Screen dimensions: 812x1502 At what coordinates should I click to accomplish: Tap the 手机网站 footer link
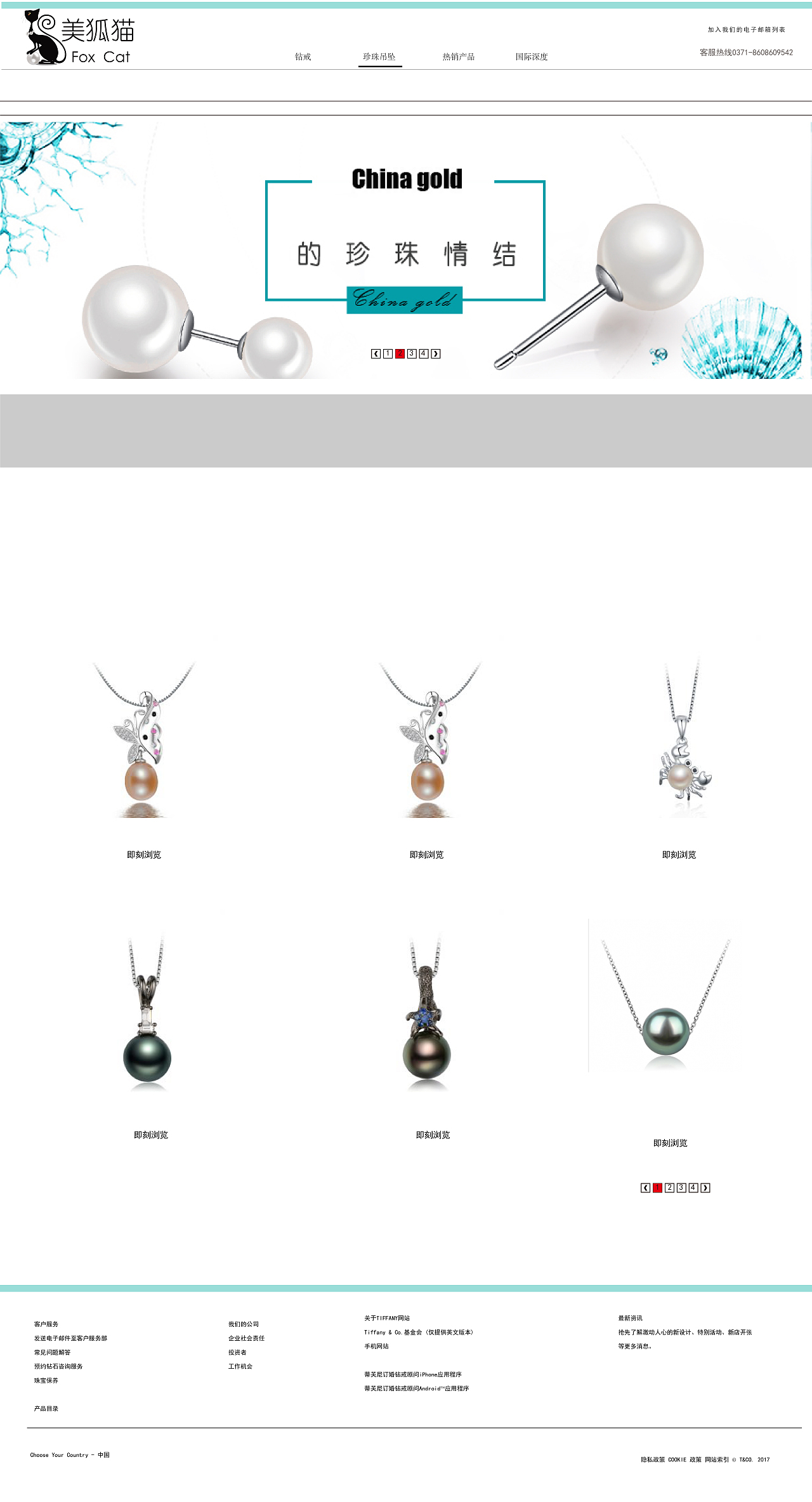point(376,1346)
